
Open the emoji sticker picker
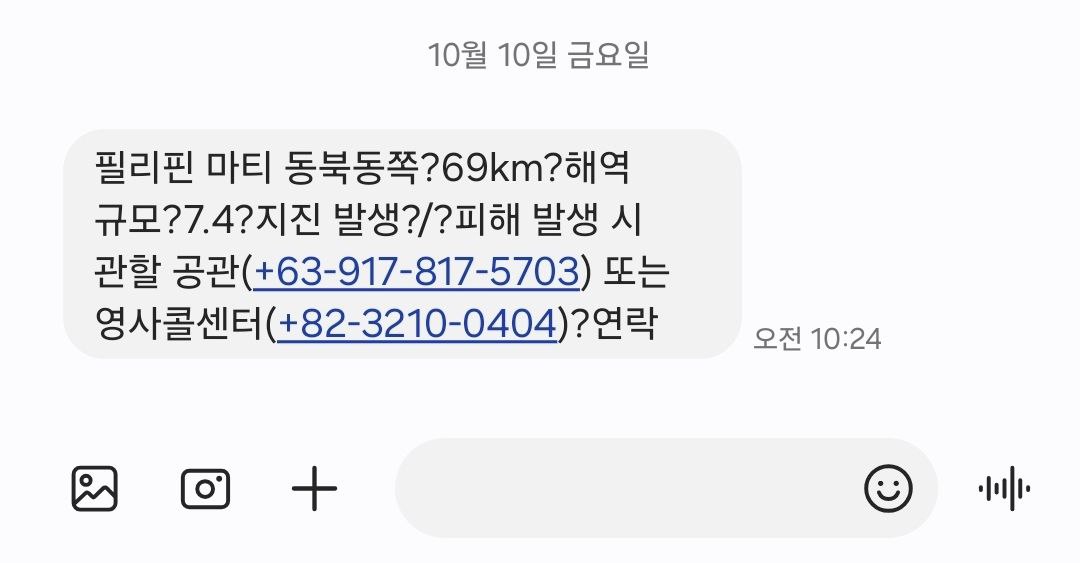click(888, 489)
